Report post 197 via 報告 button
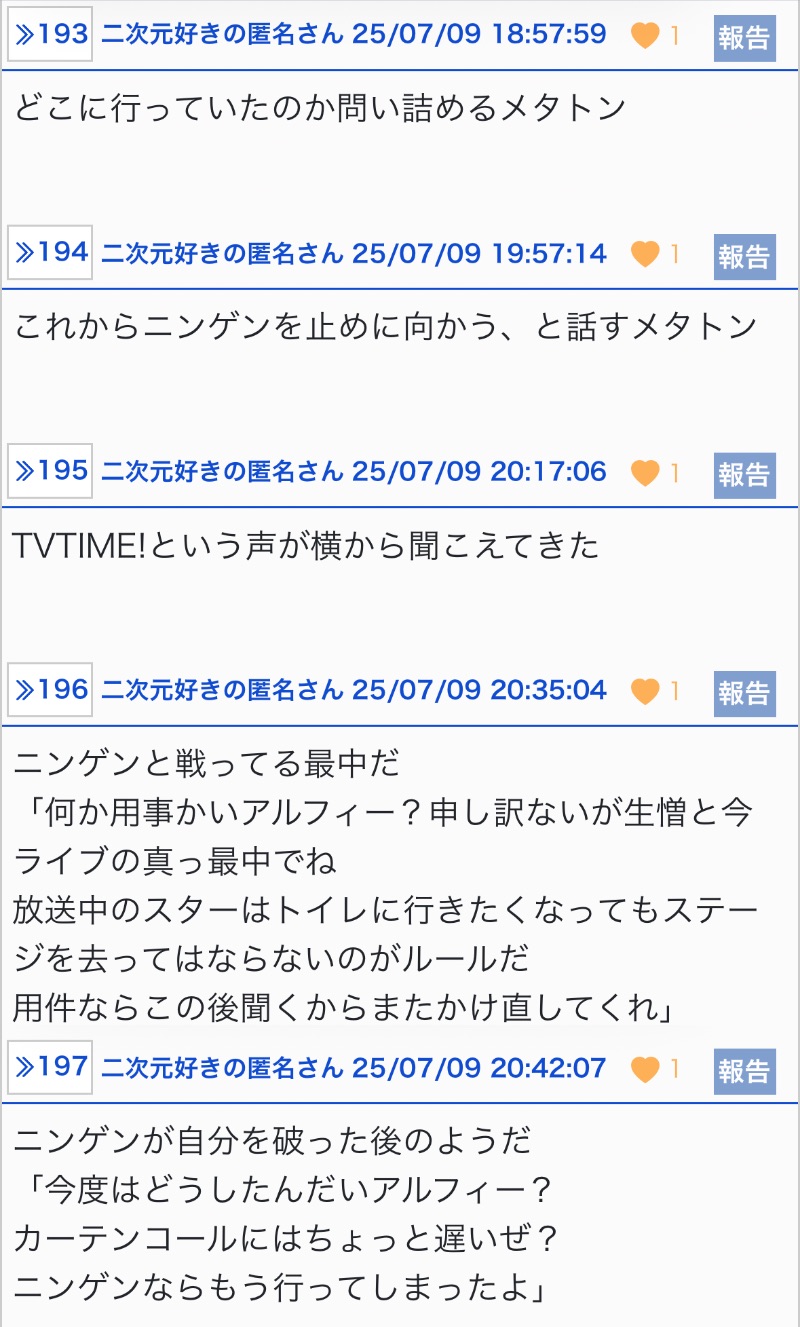Viewport: 800px width, 1327px height. pos(744,1071)
